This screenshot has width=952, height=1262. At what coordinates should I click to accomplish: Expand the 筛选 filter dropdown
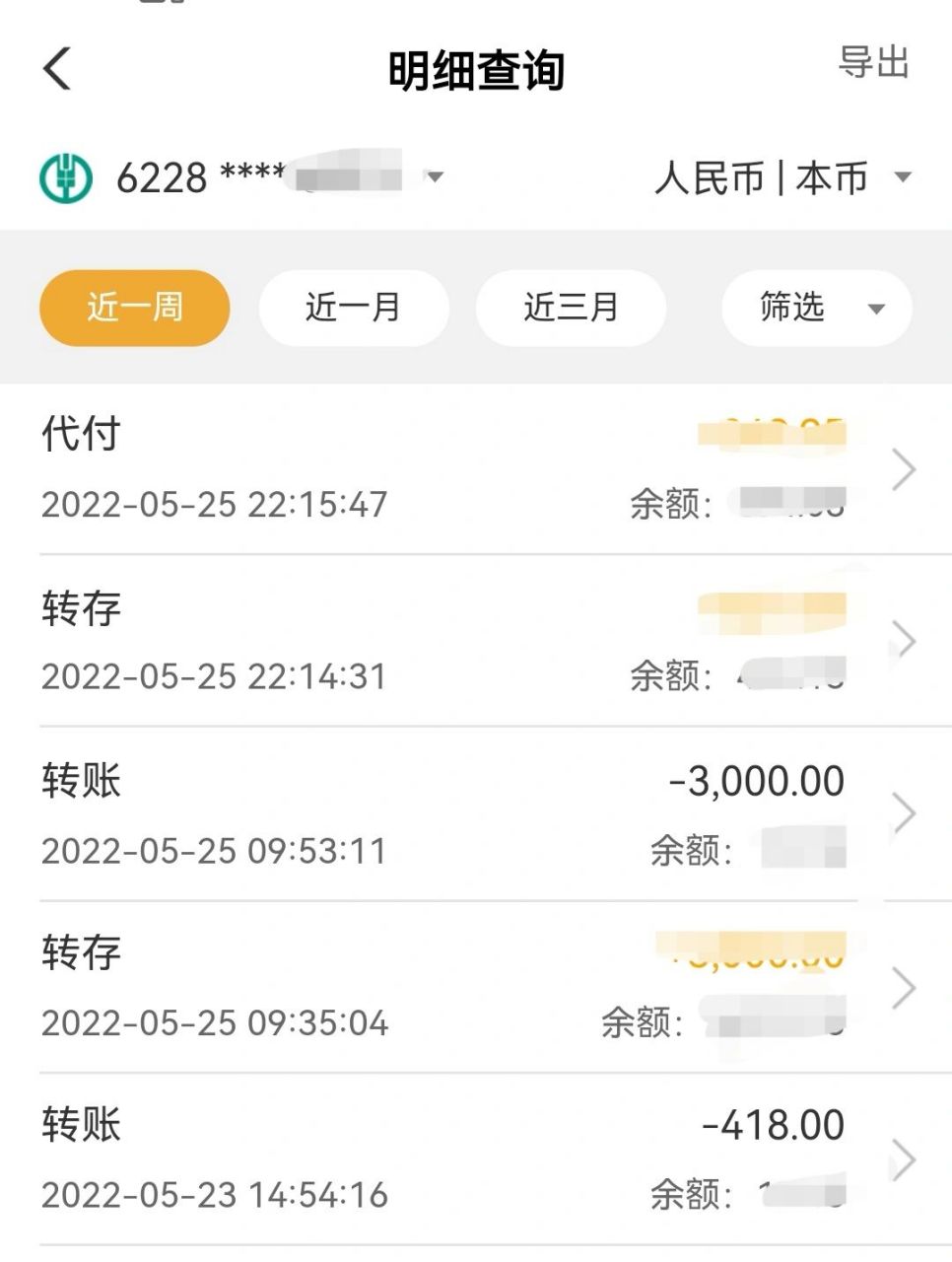coord(877,309)
